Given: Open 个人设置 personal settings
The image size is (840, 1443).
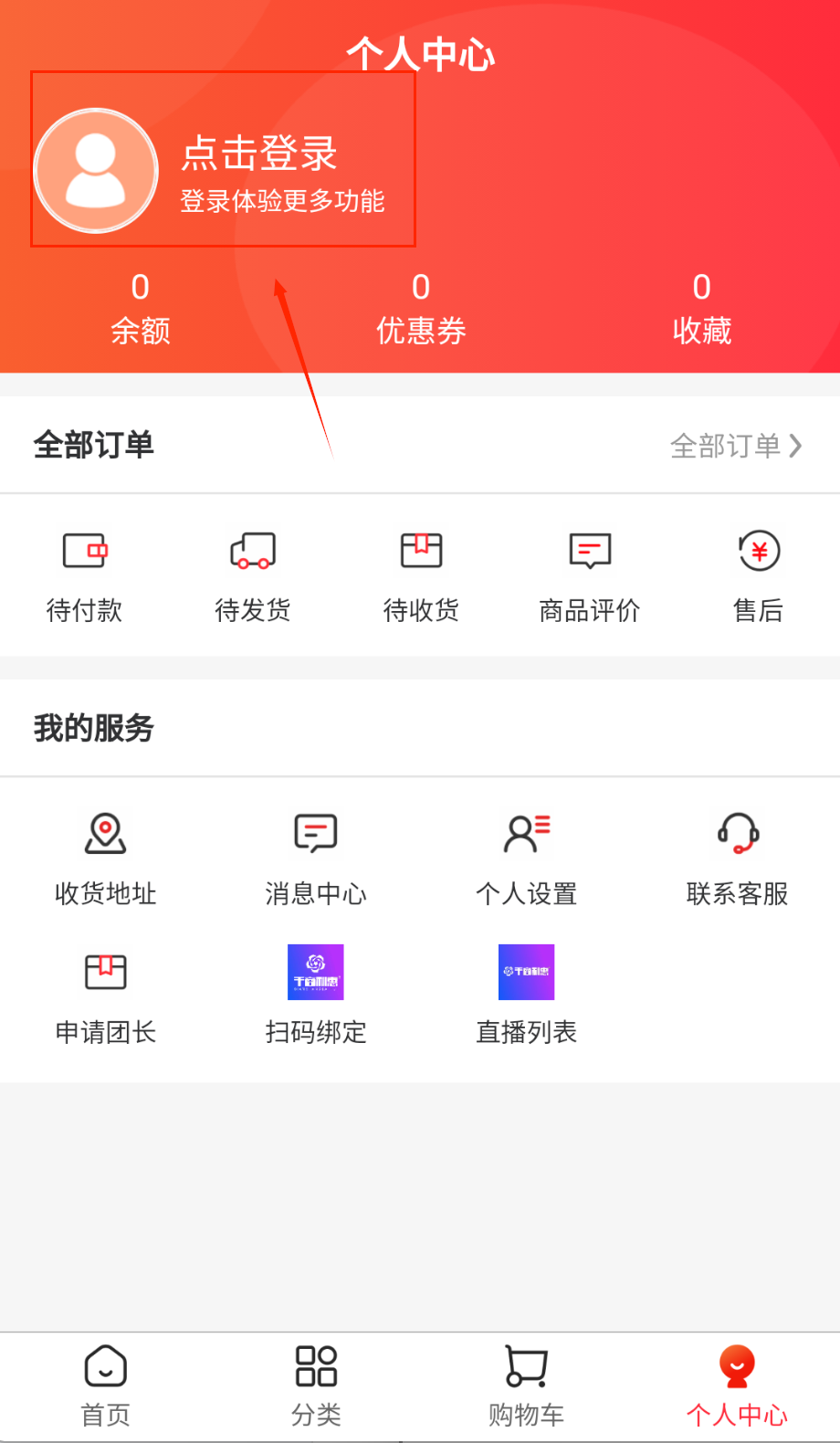Looking at the screenshot, I should [526, 857].
